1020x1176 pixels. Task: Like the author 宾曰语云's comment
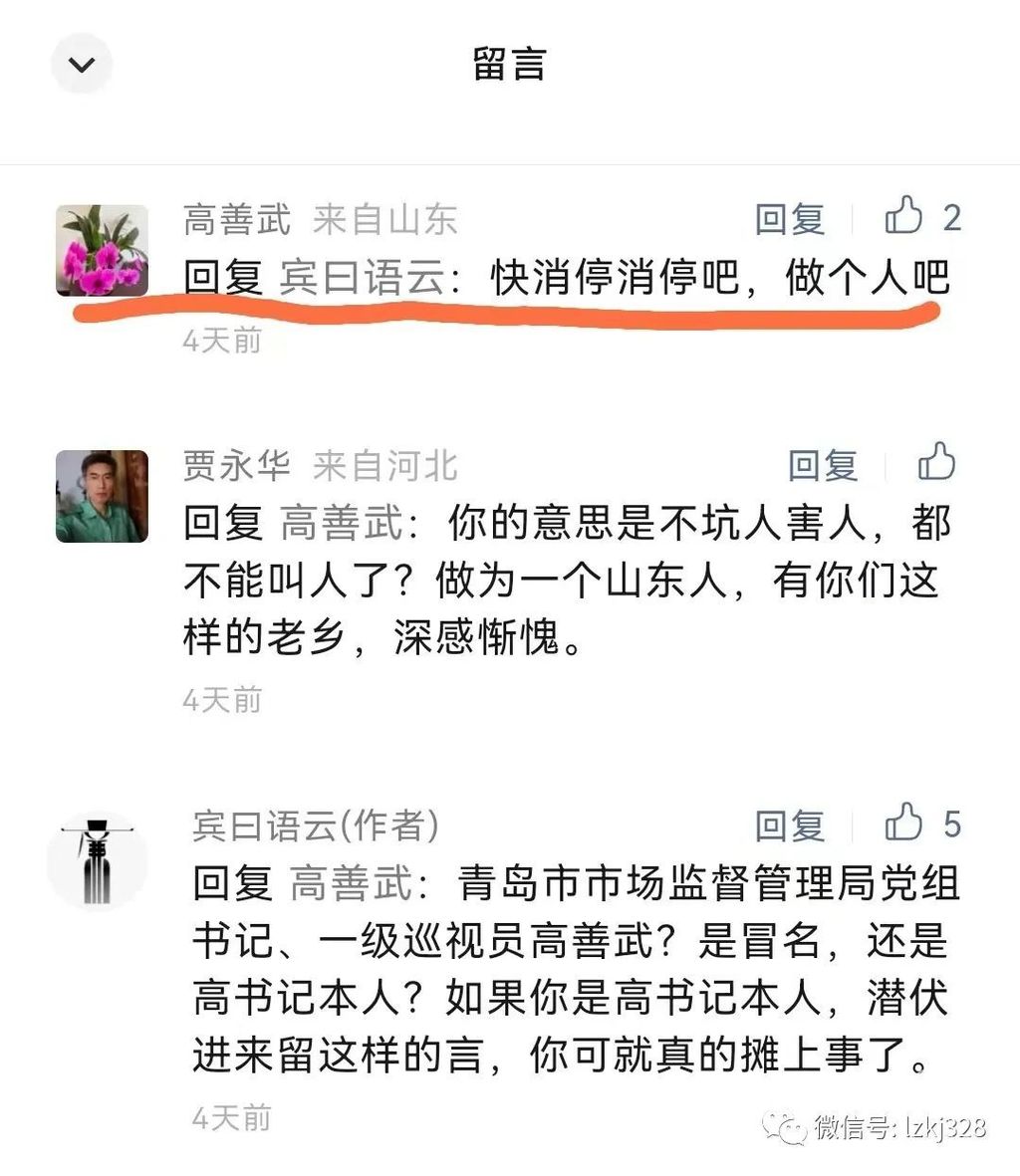point(904,823)
